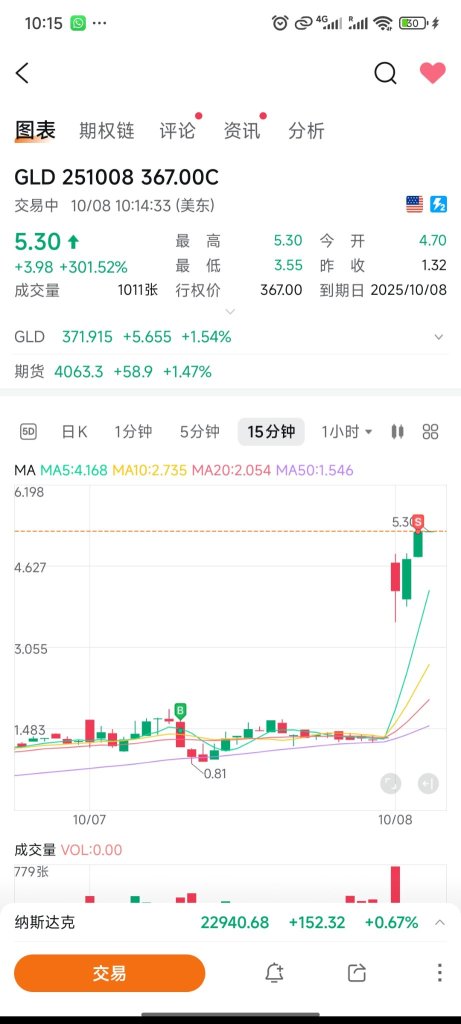This screenshot has width=461, height=1024.
Task: Expand the quote details chevron below 行权价
Action: coord(230,312)
